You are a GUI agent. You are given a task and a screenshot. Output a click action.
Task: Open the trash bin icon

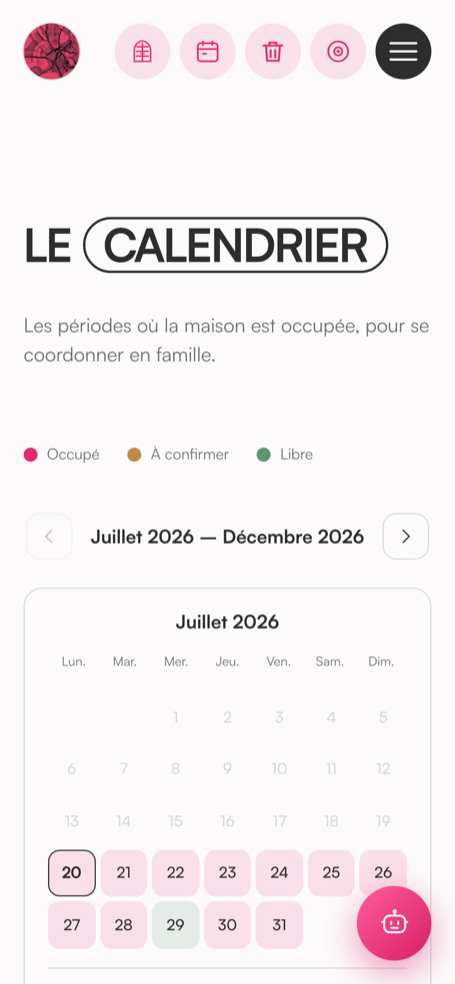273,51
